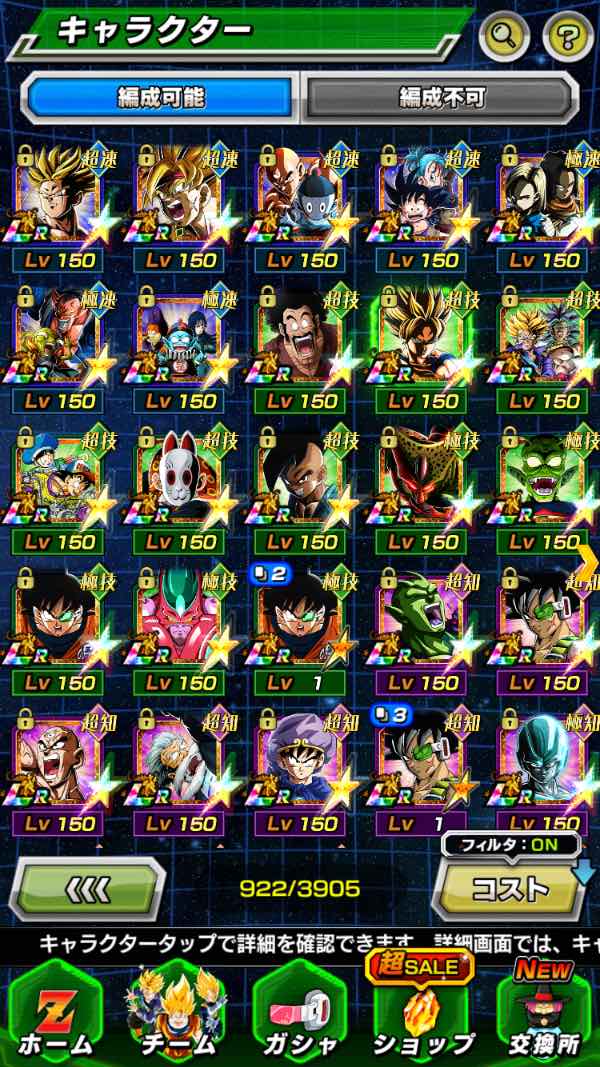Open the 交換所 marked New

pos(544,1012)
